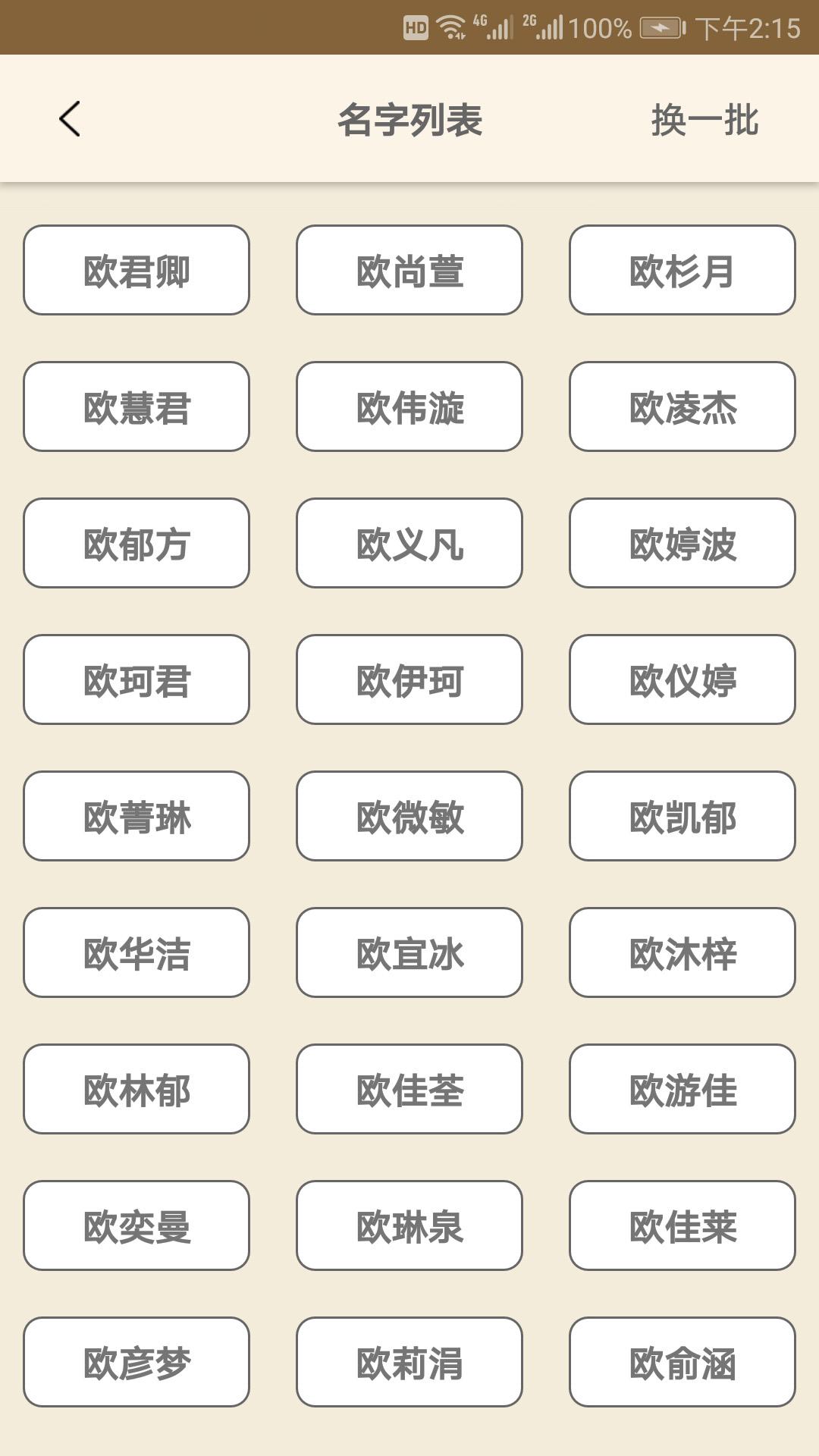Select the name 欧君卿
819x1456 pixels.
pyautogui.click(x=136, y=270)
